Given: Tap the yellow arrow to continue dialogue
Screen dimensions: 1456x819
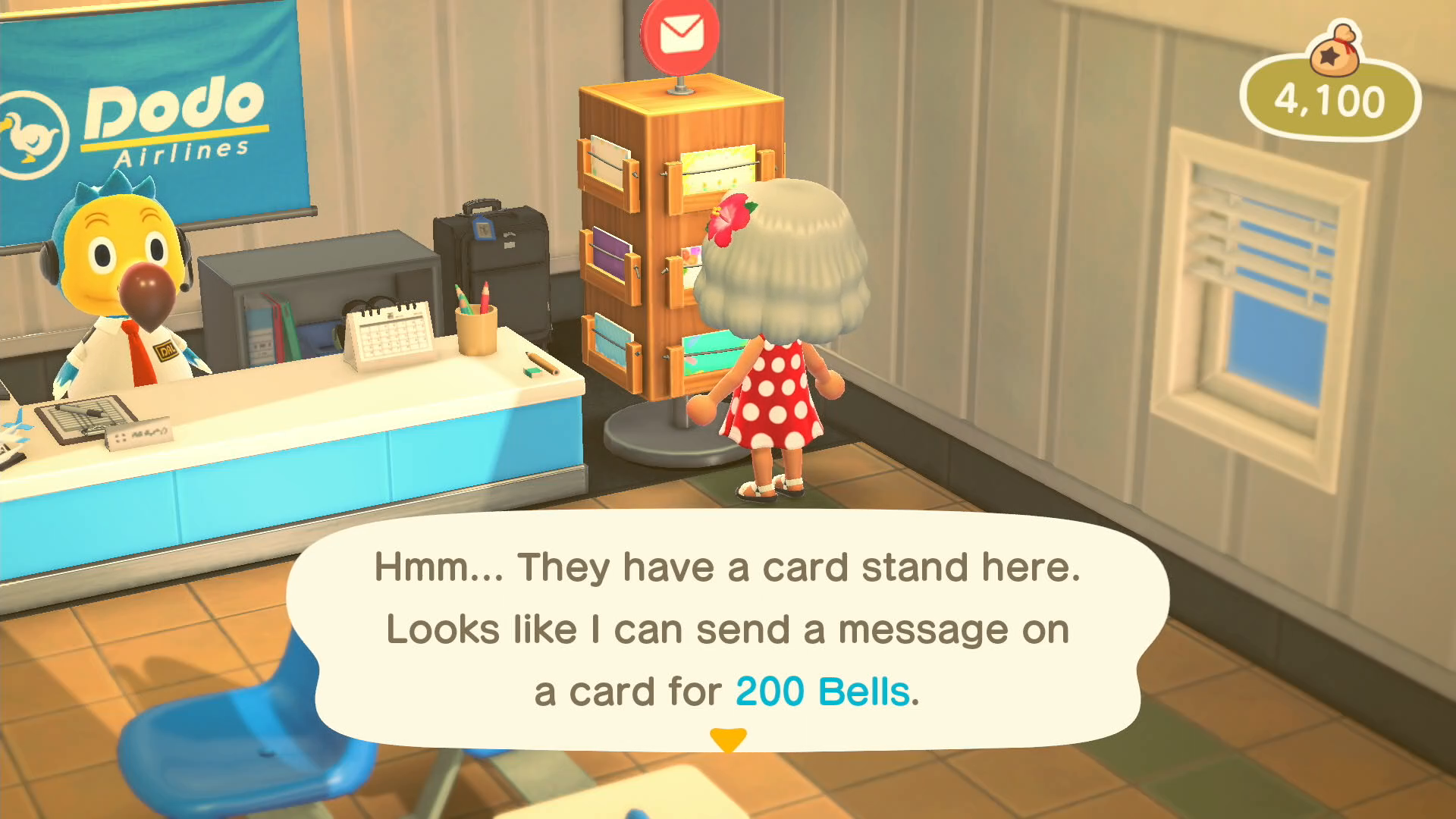Looking at the screenshot, I should pyautogui.click(x=728, y=739).
